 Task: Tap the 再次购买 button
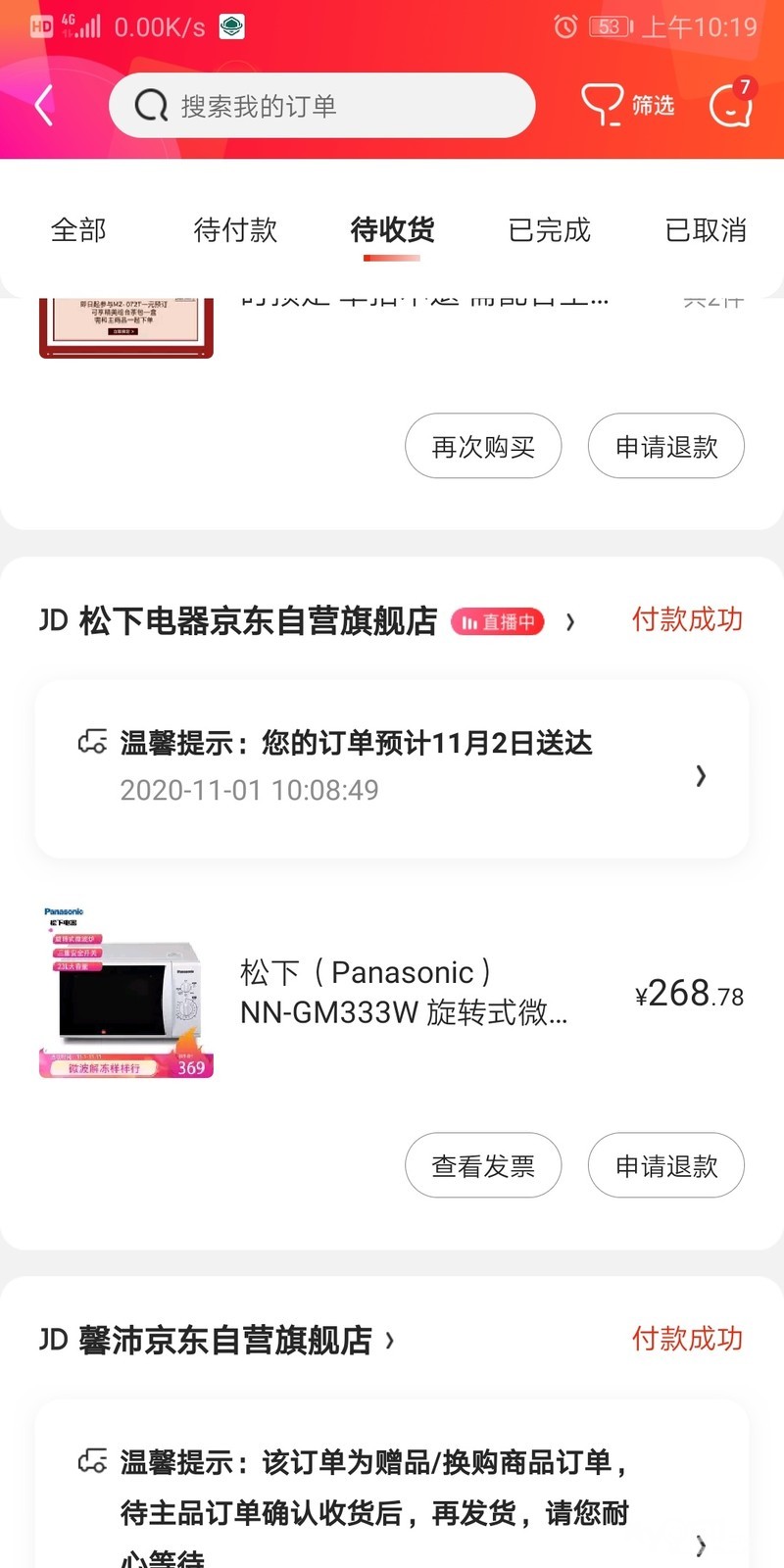[483, 447]
